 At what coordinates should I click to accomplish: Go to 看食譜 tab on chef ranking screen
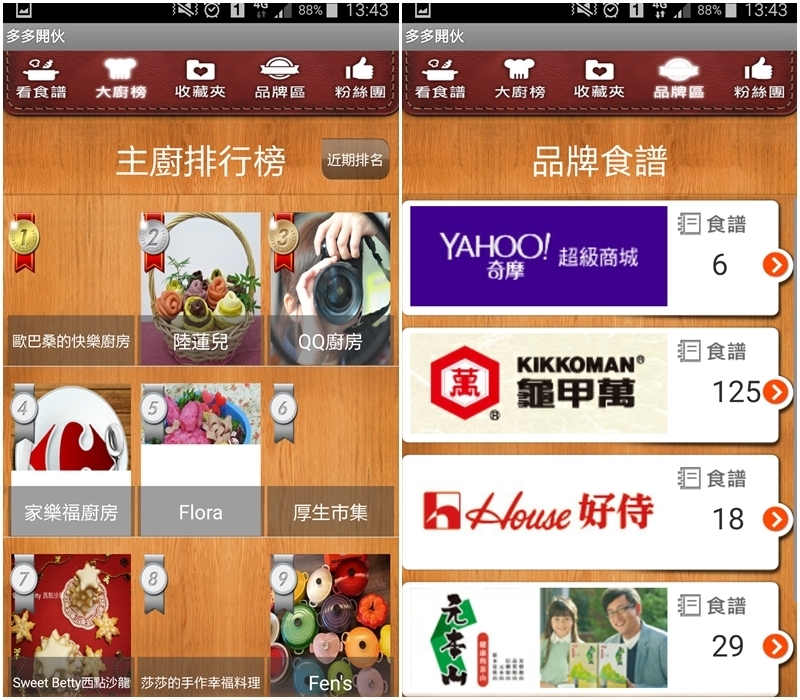(40, 78)
